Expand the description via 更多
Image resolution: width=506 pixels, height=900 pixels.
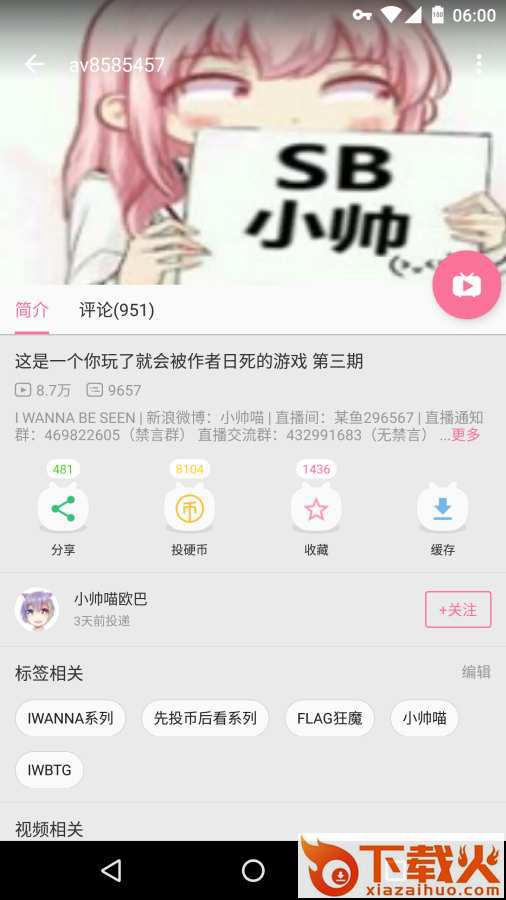point(466,435)
